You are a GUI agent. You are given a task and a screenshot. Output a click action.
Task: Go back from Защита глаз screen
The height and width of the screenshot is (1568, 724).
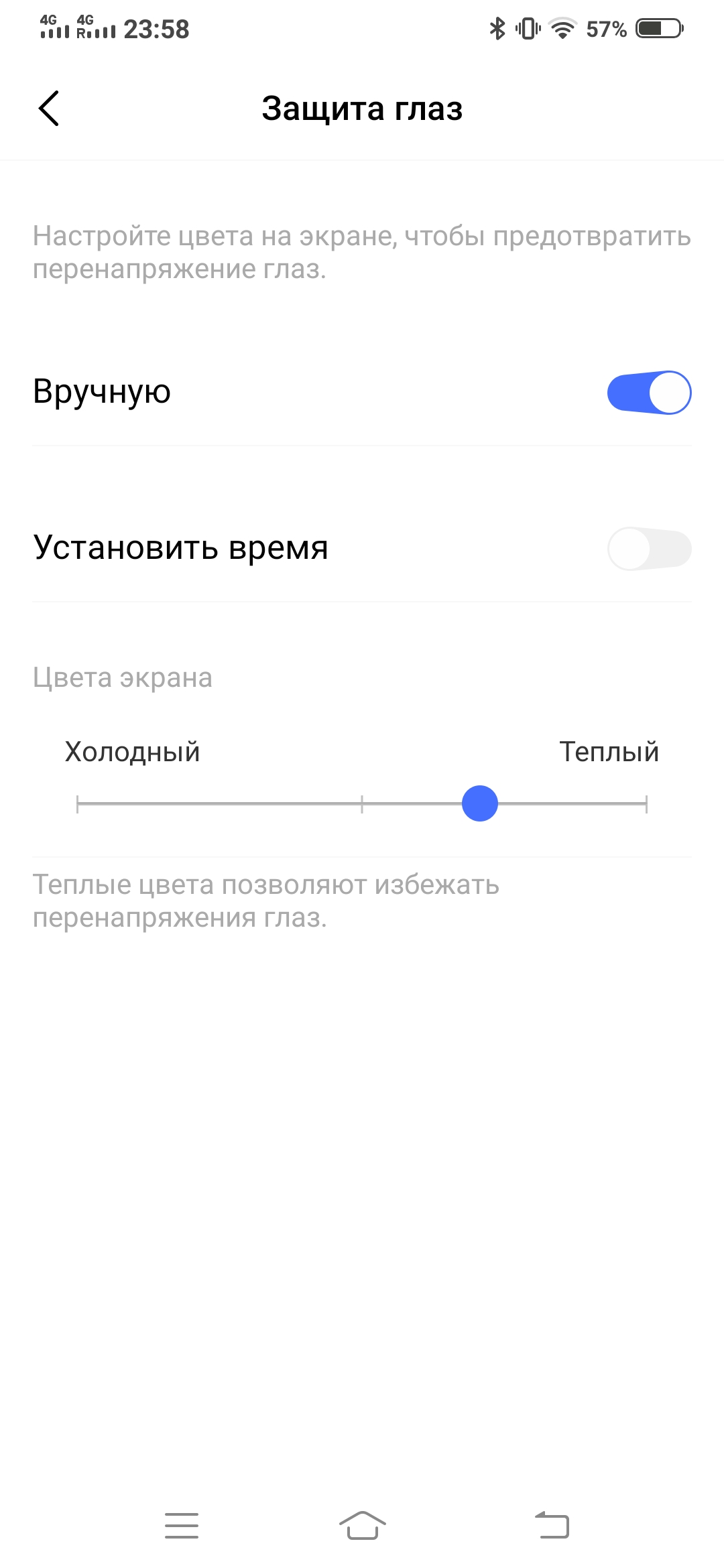[49, 109]
